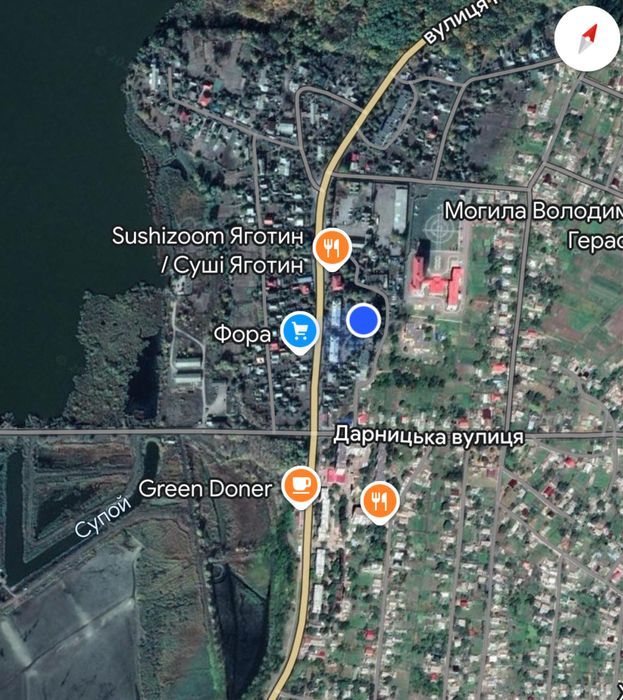623x700 pixels.
Task: Tap the blue current location dot
Action: tap(365, 320)
